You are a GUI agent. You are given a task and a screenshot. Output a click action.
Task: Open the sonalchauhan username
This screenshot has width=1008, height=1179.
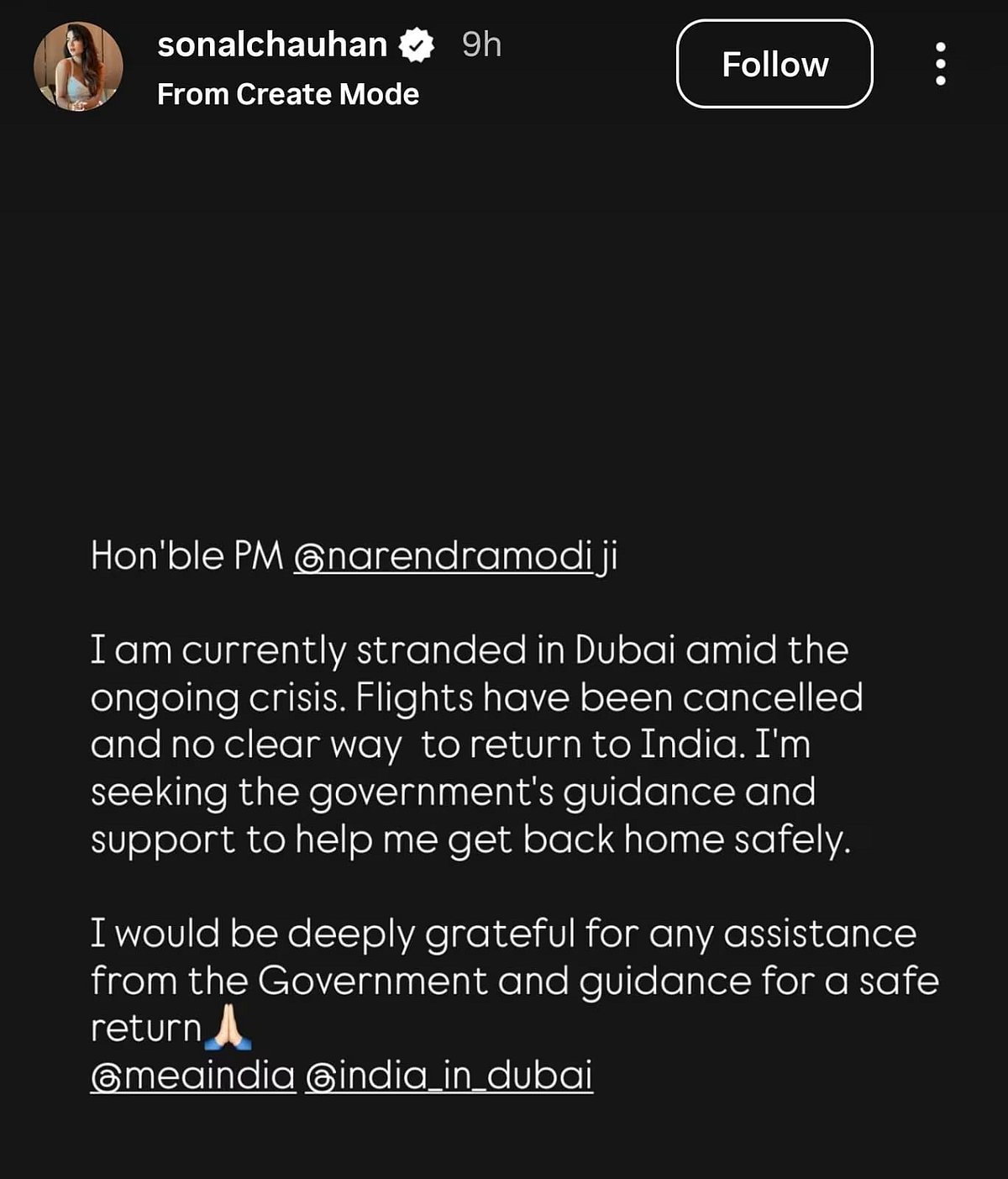pyautogui.click(x=272, y=45)
